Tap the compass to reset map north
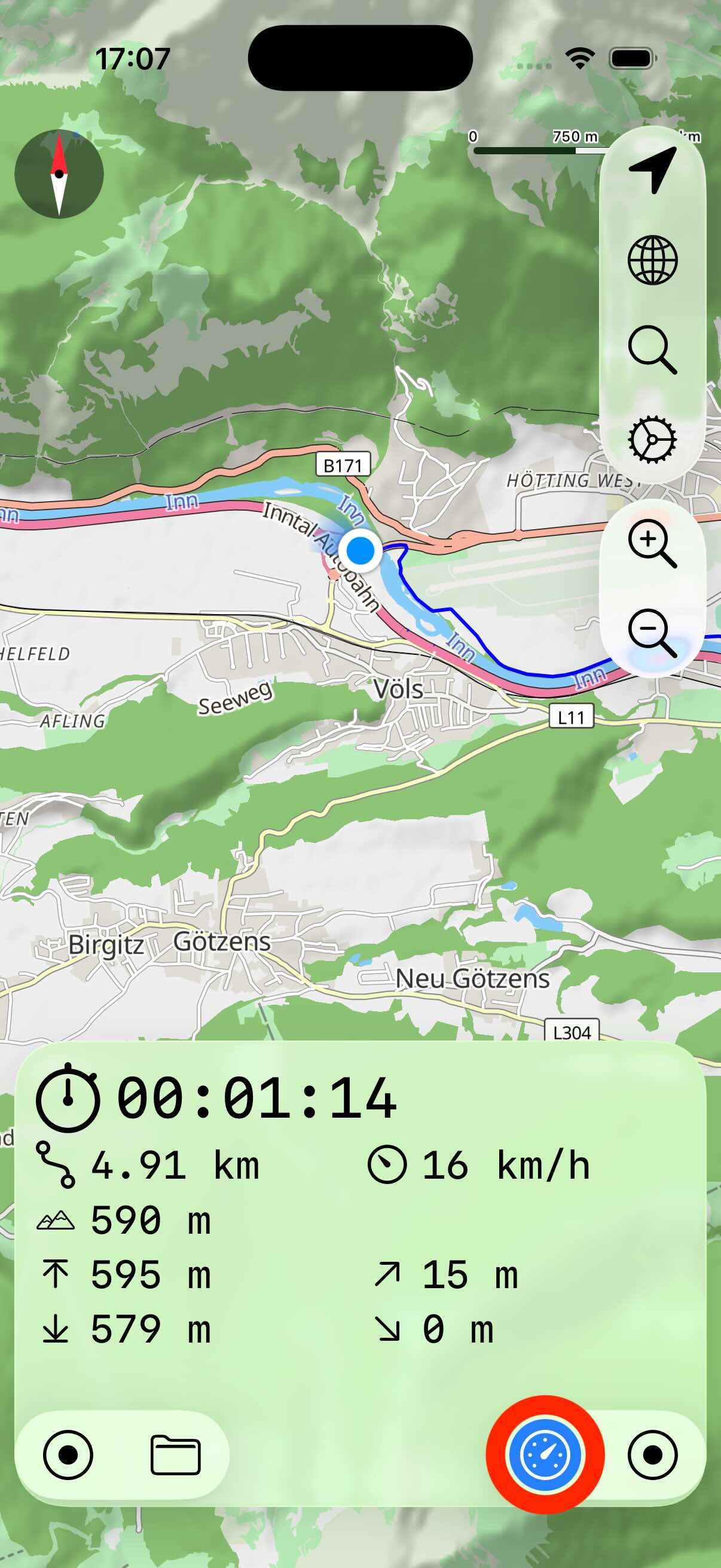This screenshot has height=1568, width=721. tap(59, 174)
